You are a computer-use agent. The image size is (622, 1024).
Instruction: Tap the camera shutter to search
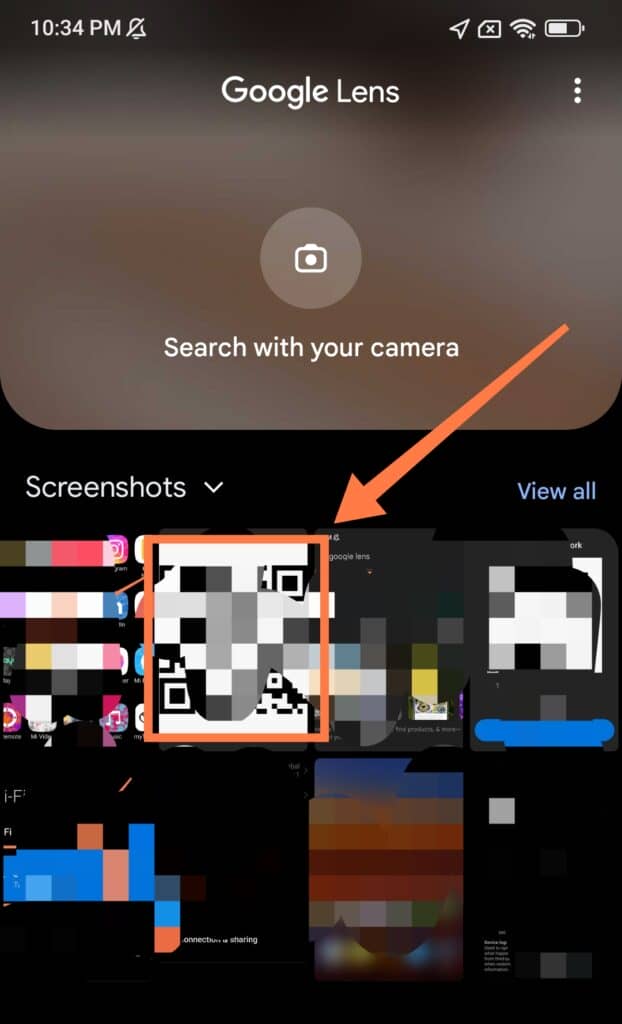coord(310,259)
